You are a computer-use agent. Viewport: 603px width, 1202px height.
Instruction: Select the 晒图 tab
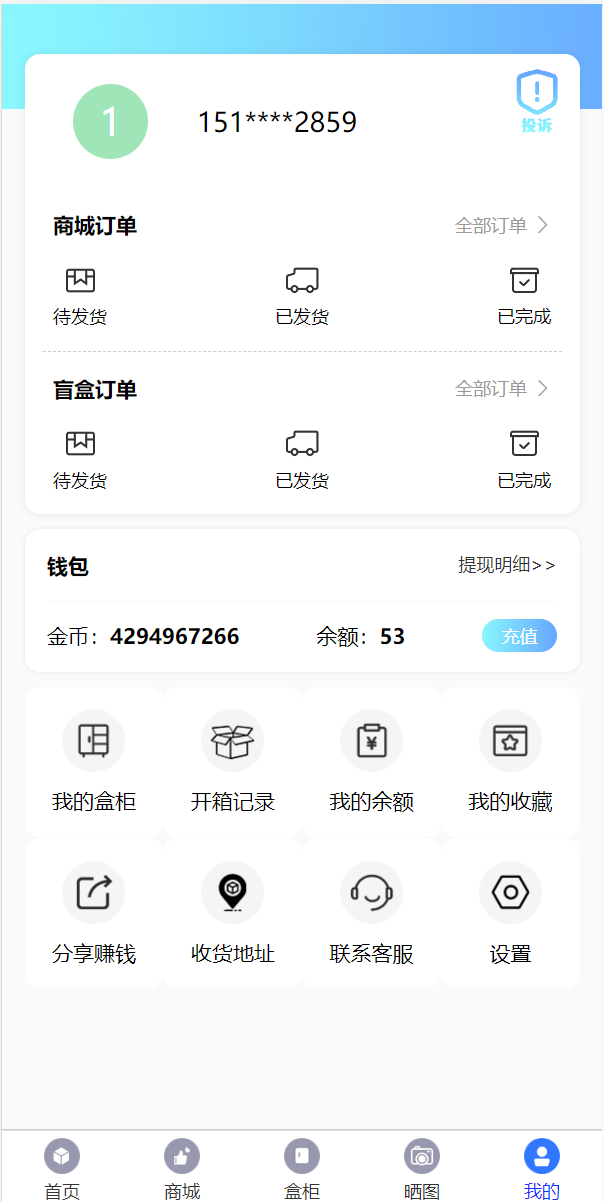point(422,1169)
